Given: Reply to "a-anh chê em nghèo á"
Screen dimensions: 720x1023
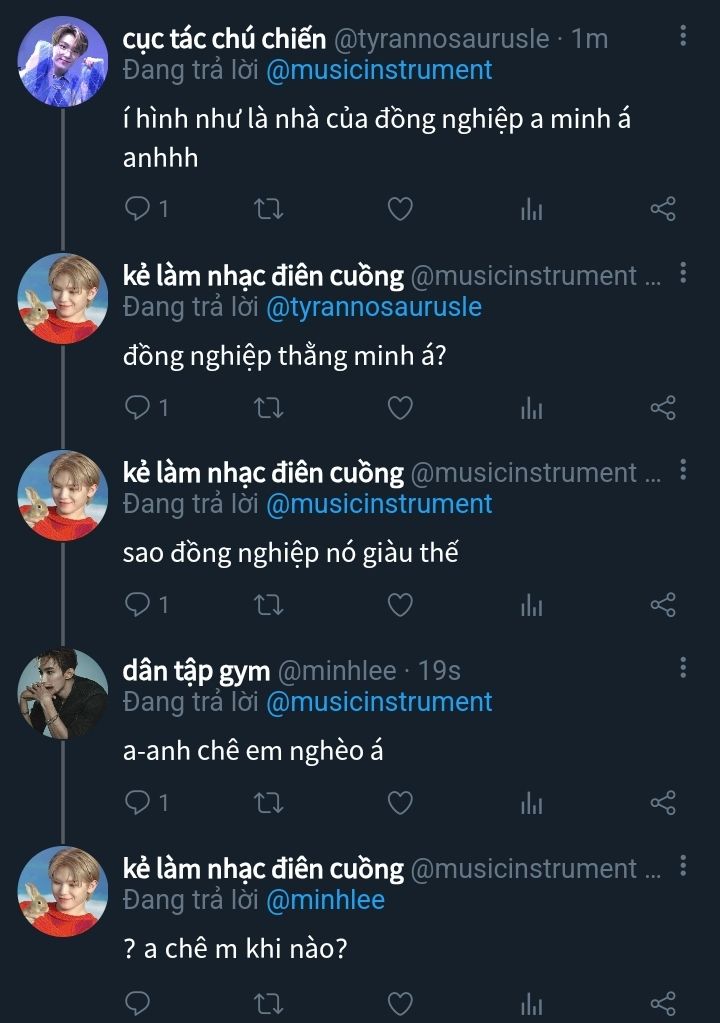Looking at the screenshot, I should click(x=139, y=803).
